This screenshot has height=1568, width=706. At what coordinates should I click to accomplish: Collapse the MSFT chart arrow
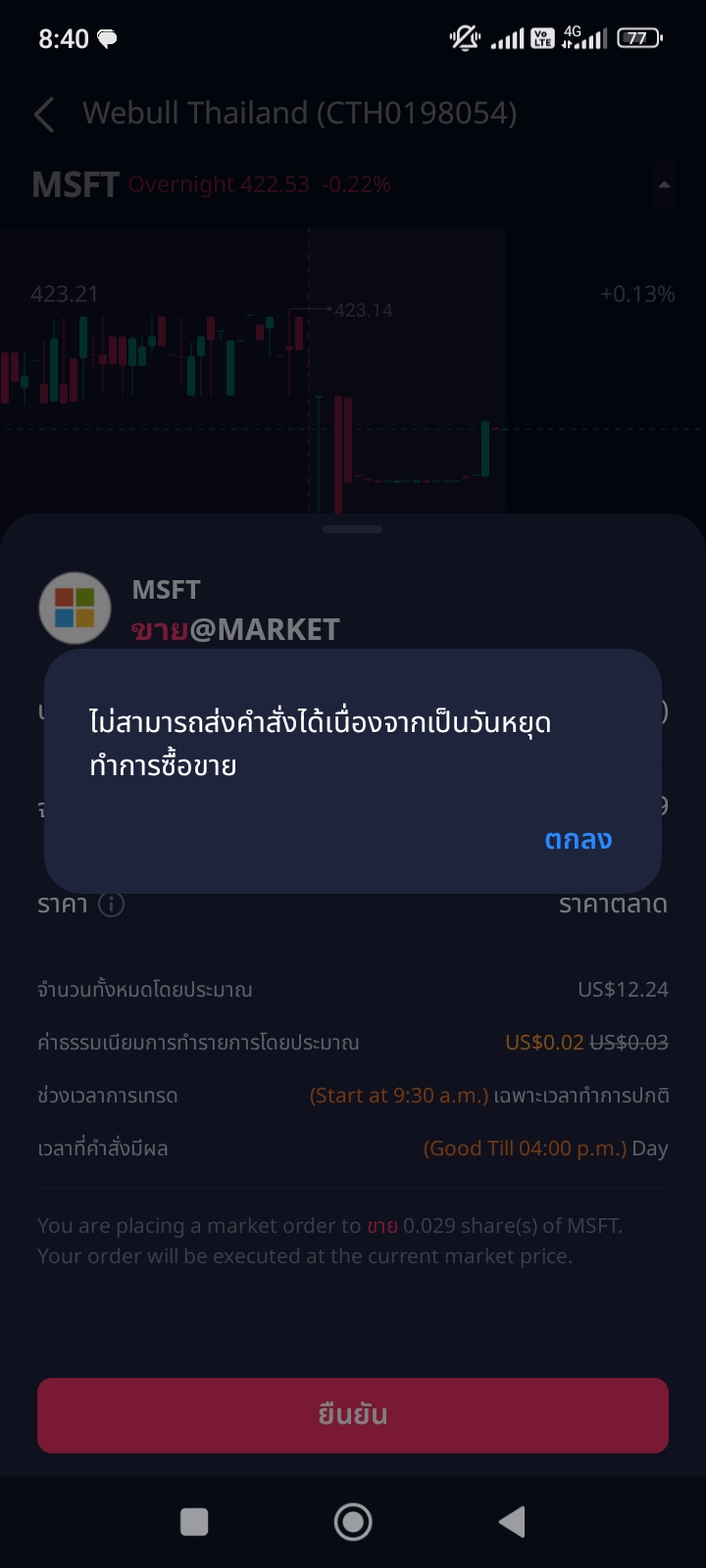[x=664, y=184]
